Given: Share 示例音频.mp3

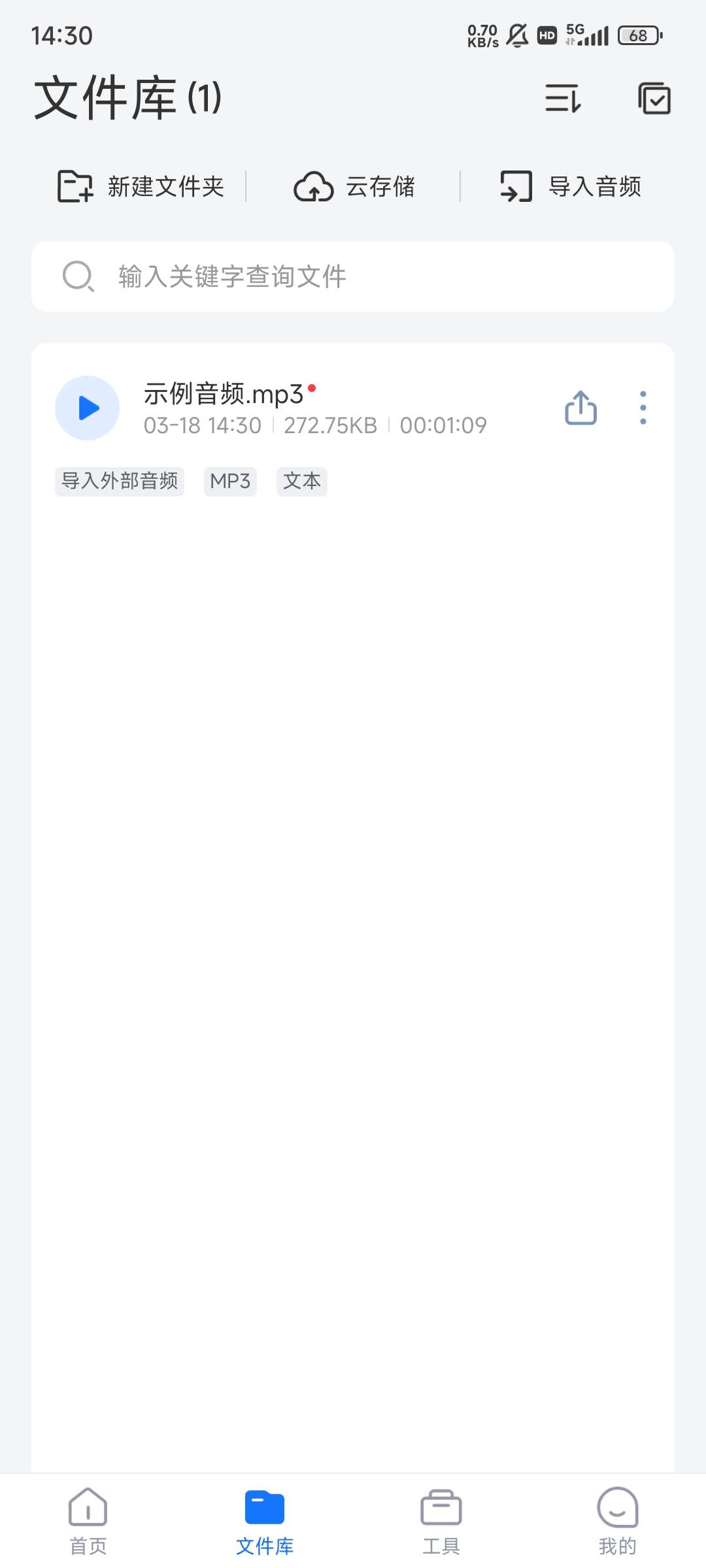Looking at the screenshot, I should pyautogui.click(x=580, y=408).
